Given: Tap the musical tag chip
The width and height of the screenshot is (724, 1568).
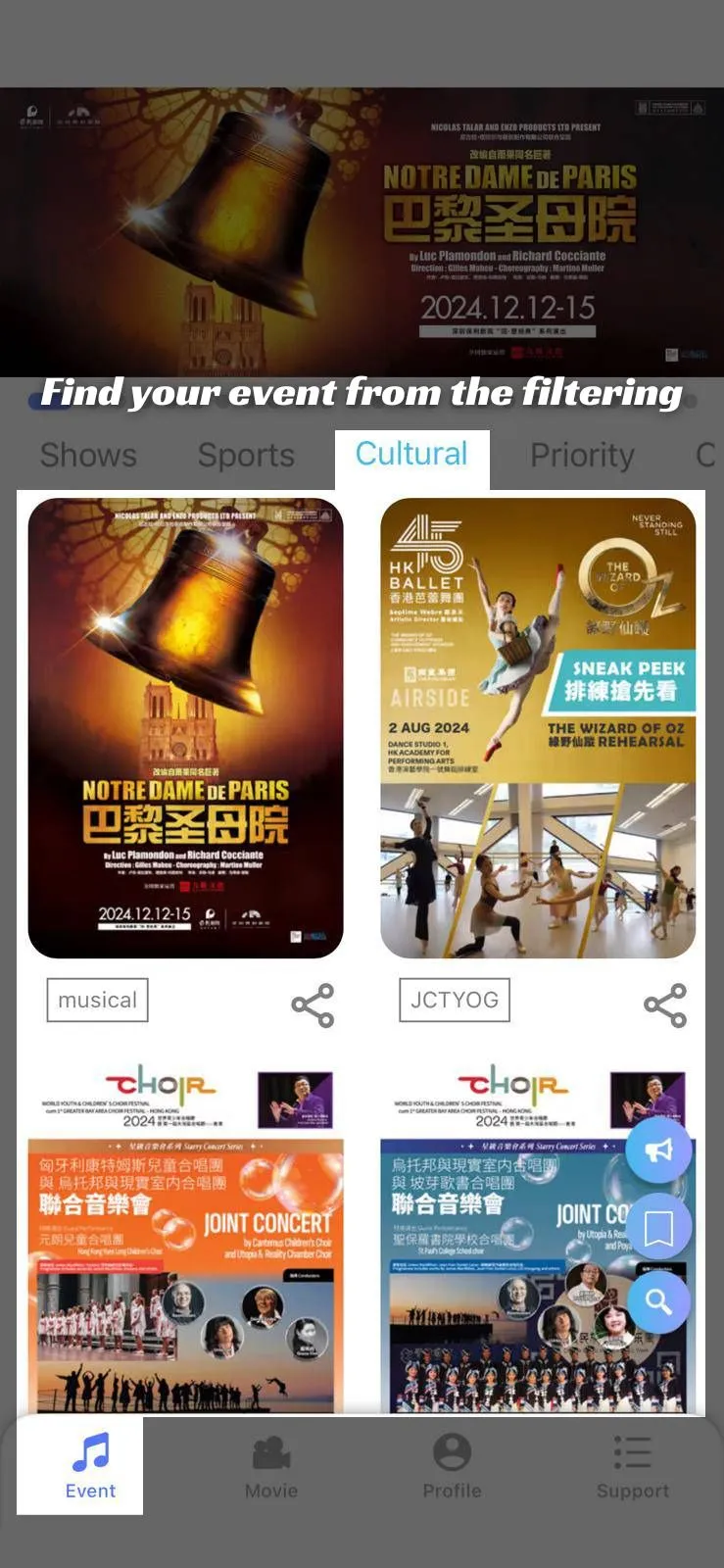Looking at the screenshot, I should (97, 1000).
